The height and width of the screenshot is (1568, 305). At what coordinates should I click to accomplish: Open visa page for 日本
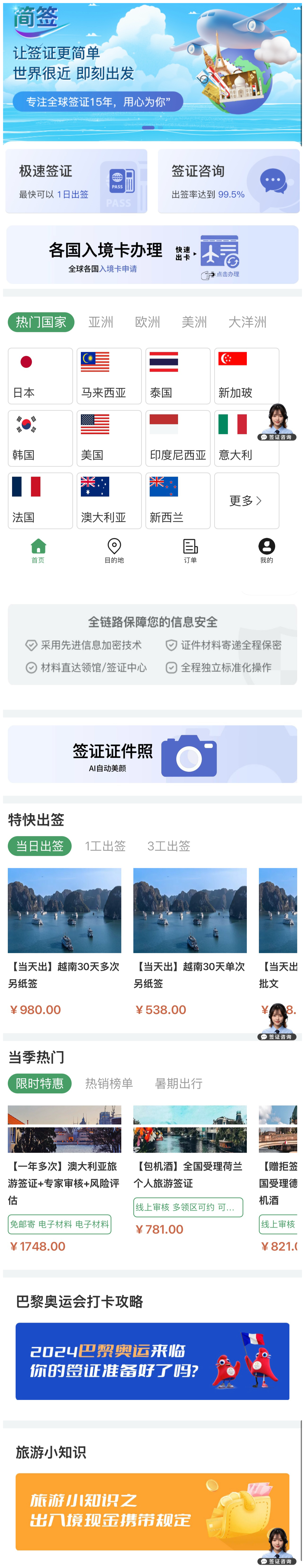(40, 376)
